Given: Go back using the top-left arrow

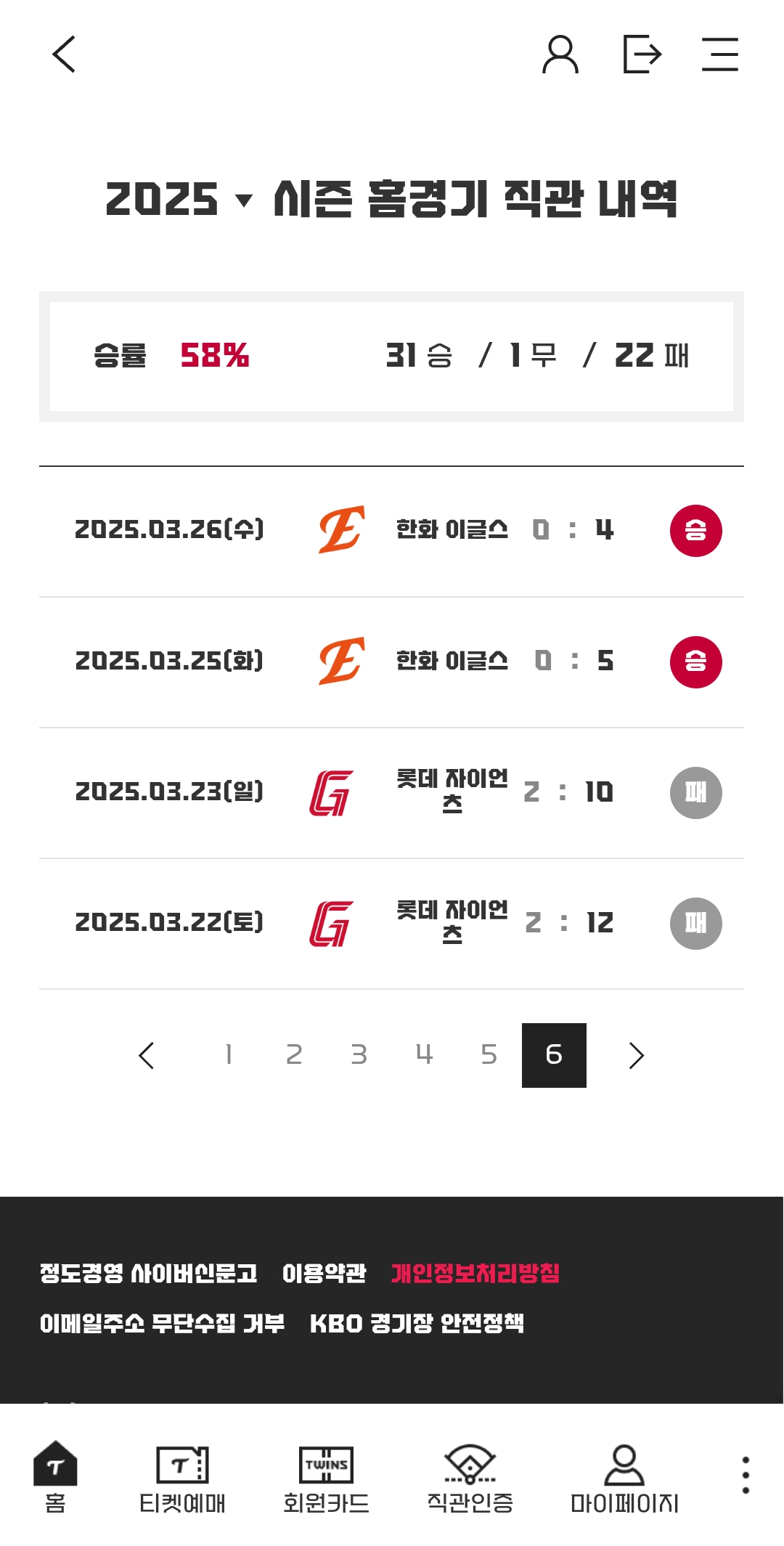Looking at the screenshot, I should pos(64,54).
